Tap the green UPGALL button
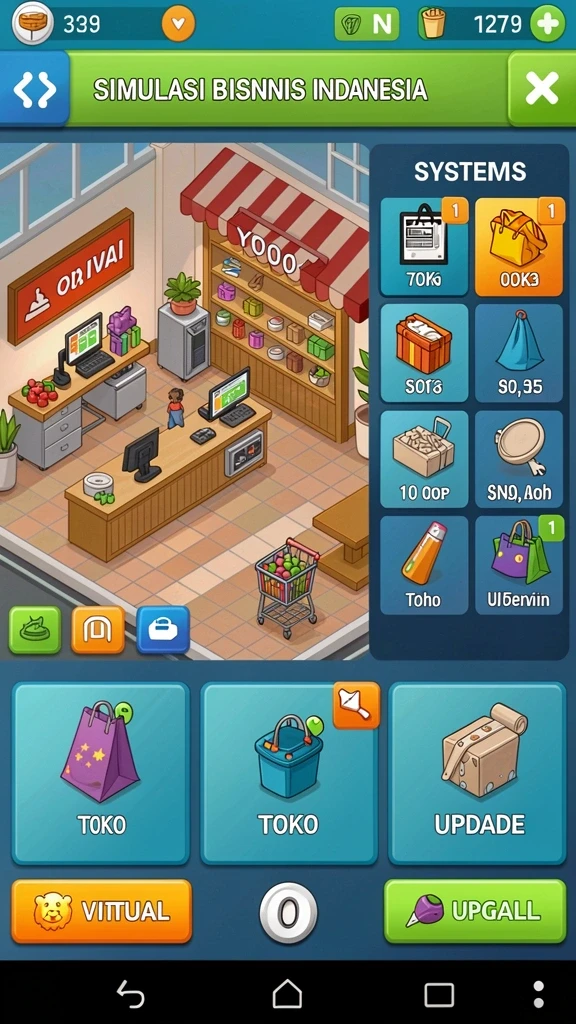Screen dimensions: 576x1024 click(475, 911)
